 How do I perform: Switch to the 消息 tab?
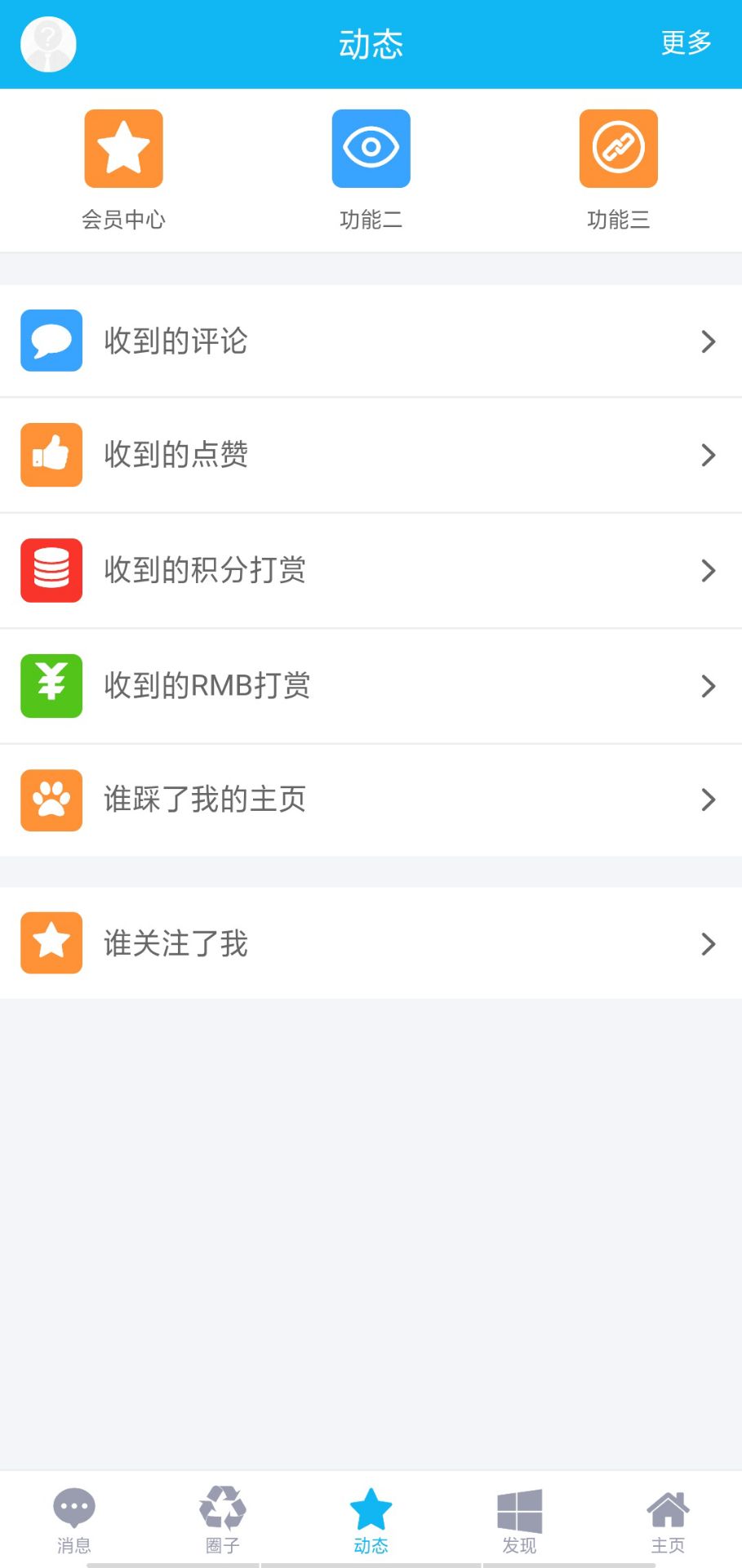tap(74, 1520)
